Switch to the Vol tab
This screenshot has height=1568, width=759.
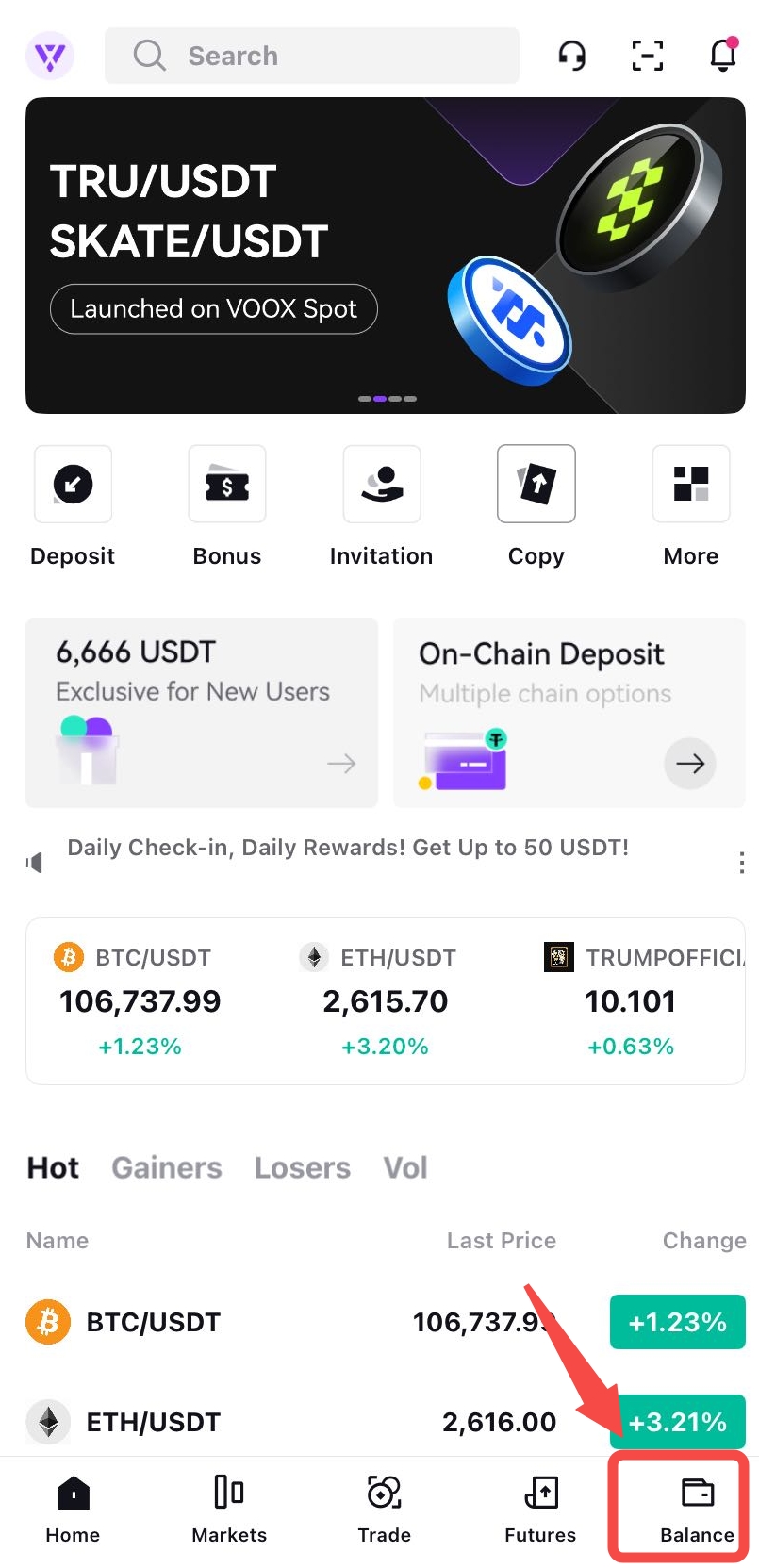point(405,1167)
